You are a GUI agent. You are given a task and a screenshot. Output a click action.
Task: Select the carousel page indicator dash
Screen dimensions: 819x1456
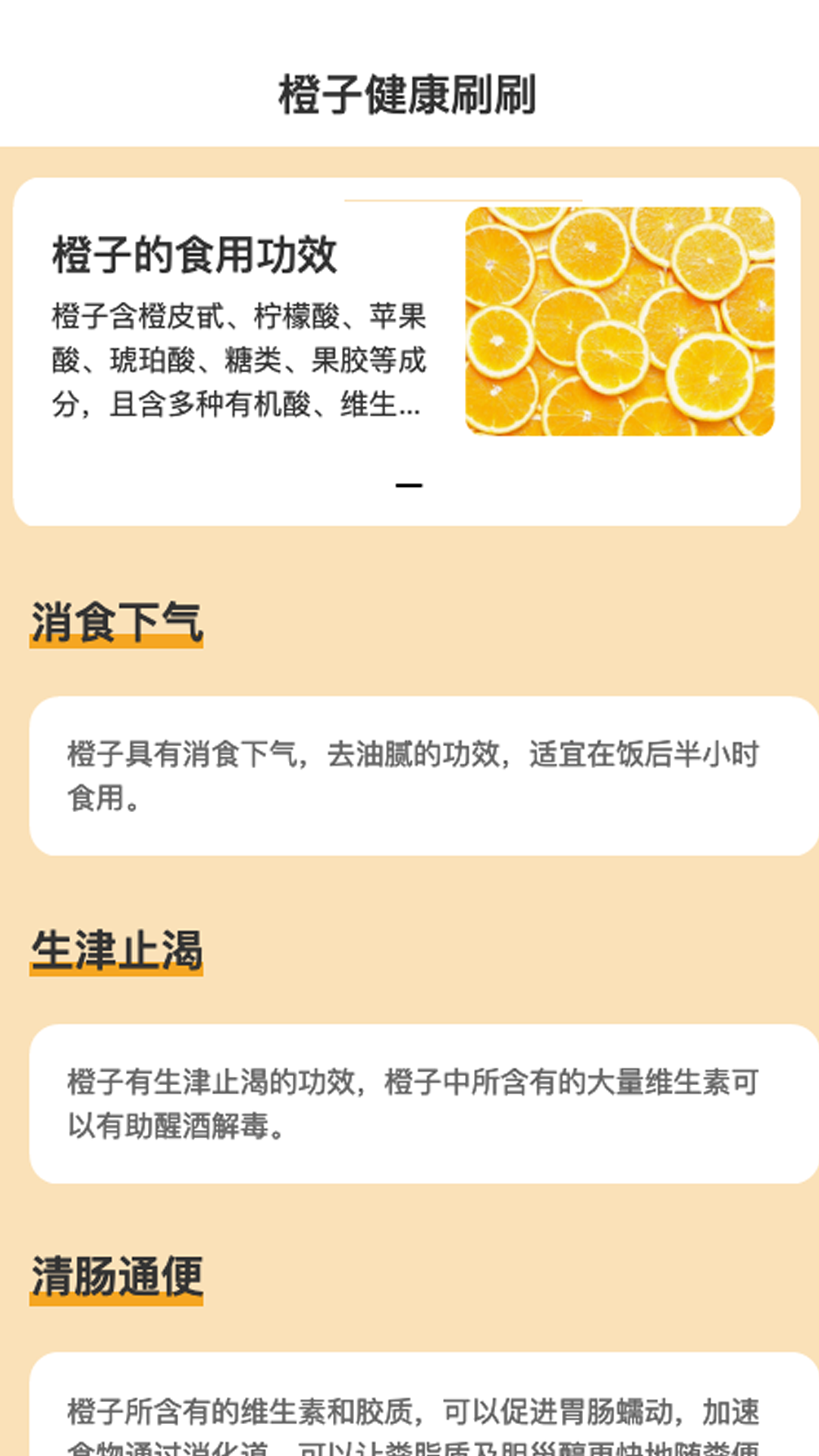(408, 485)
